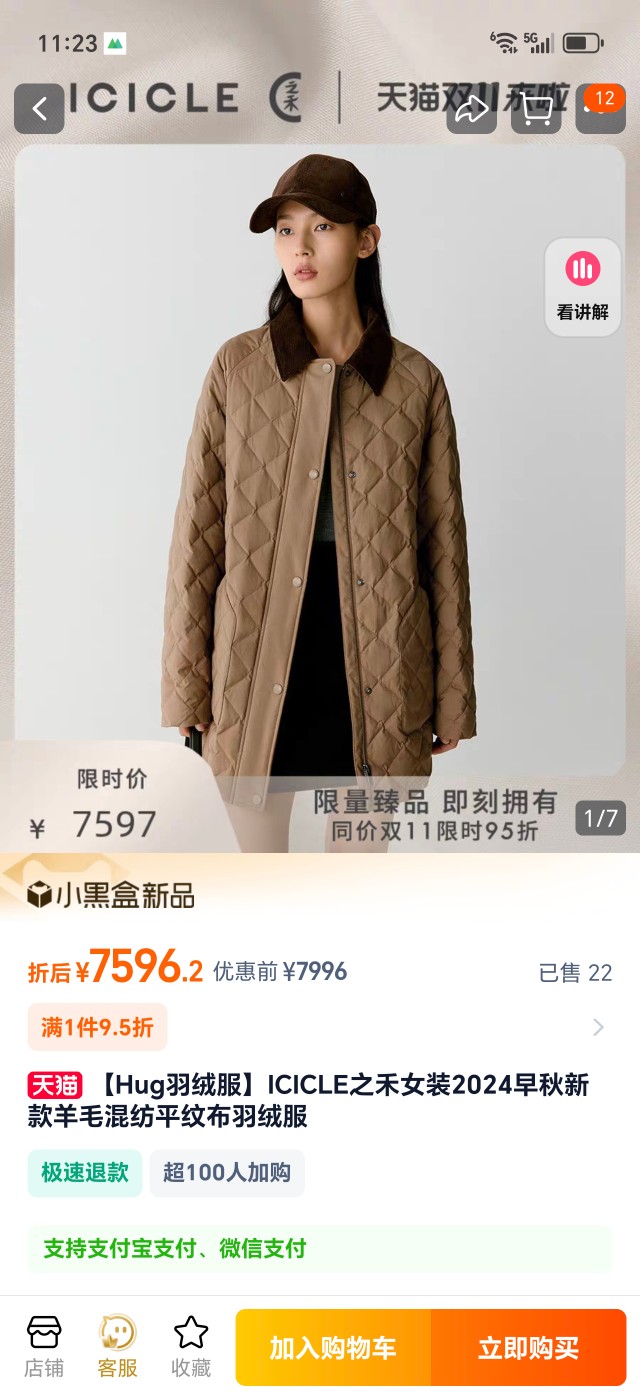Share this product
Image resolution: width=640 pixels, height=1400 pixels.
[471, 109]
